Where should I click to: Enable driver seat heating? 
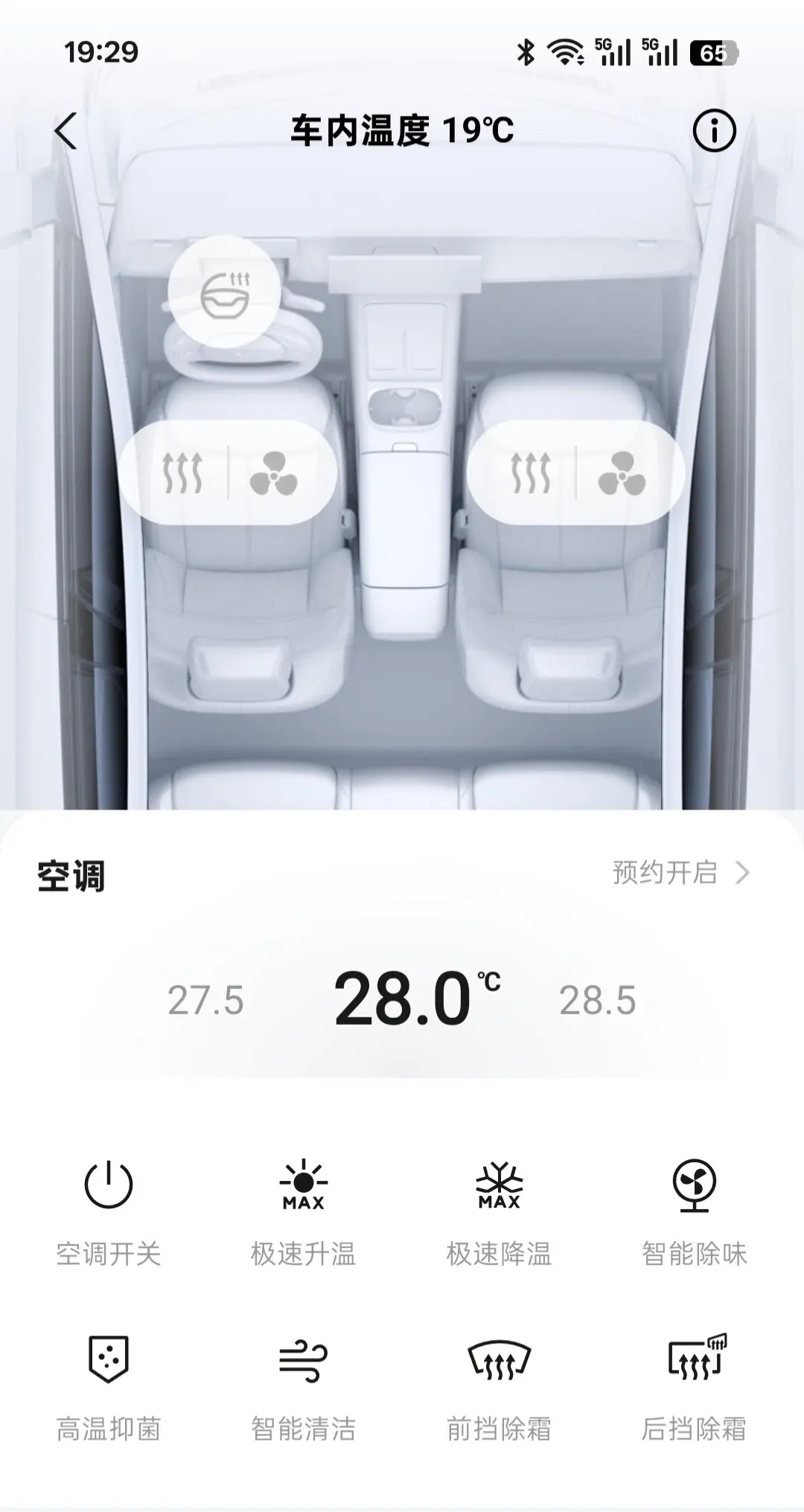tap(182, 473)
